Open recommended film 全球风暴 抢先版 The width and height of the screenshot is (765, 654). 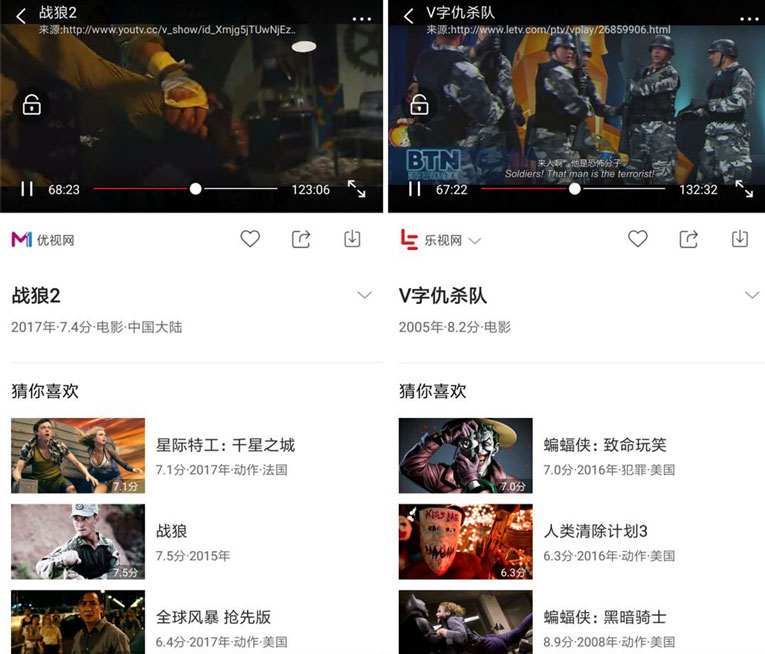click(x=213, y=617)
